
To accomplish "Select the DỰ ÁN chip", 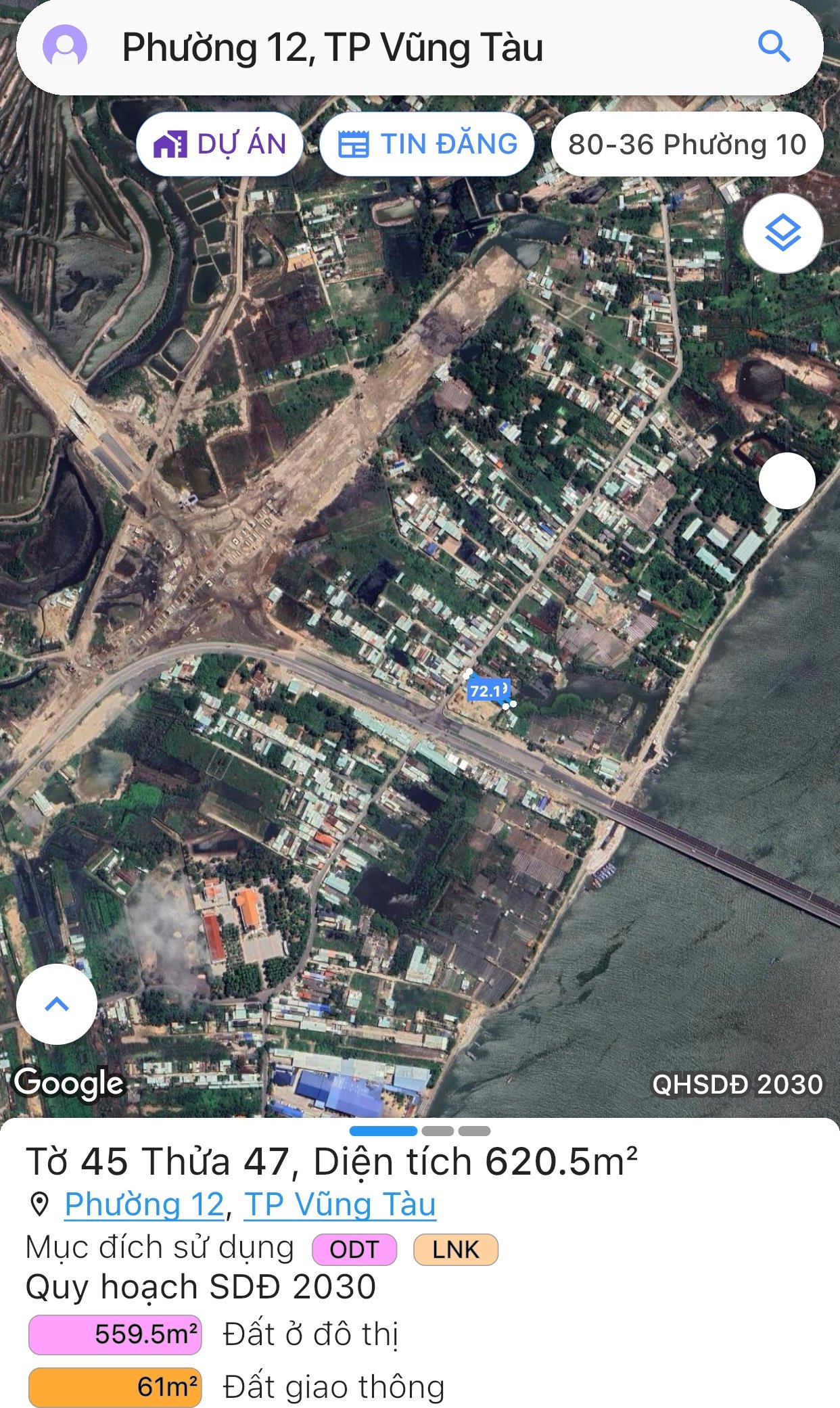I will tap(220, 144).
